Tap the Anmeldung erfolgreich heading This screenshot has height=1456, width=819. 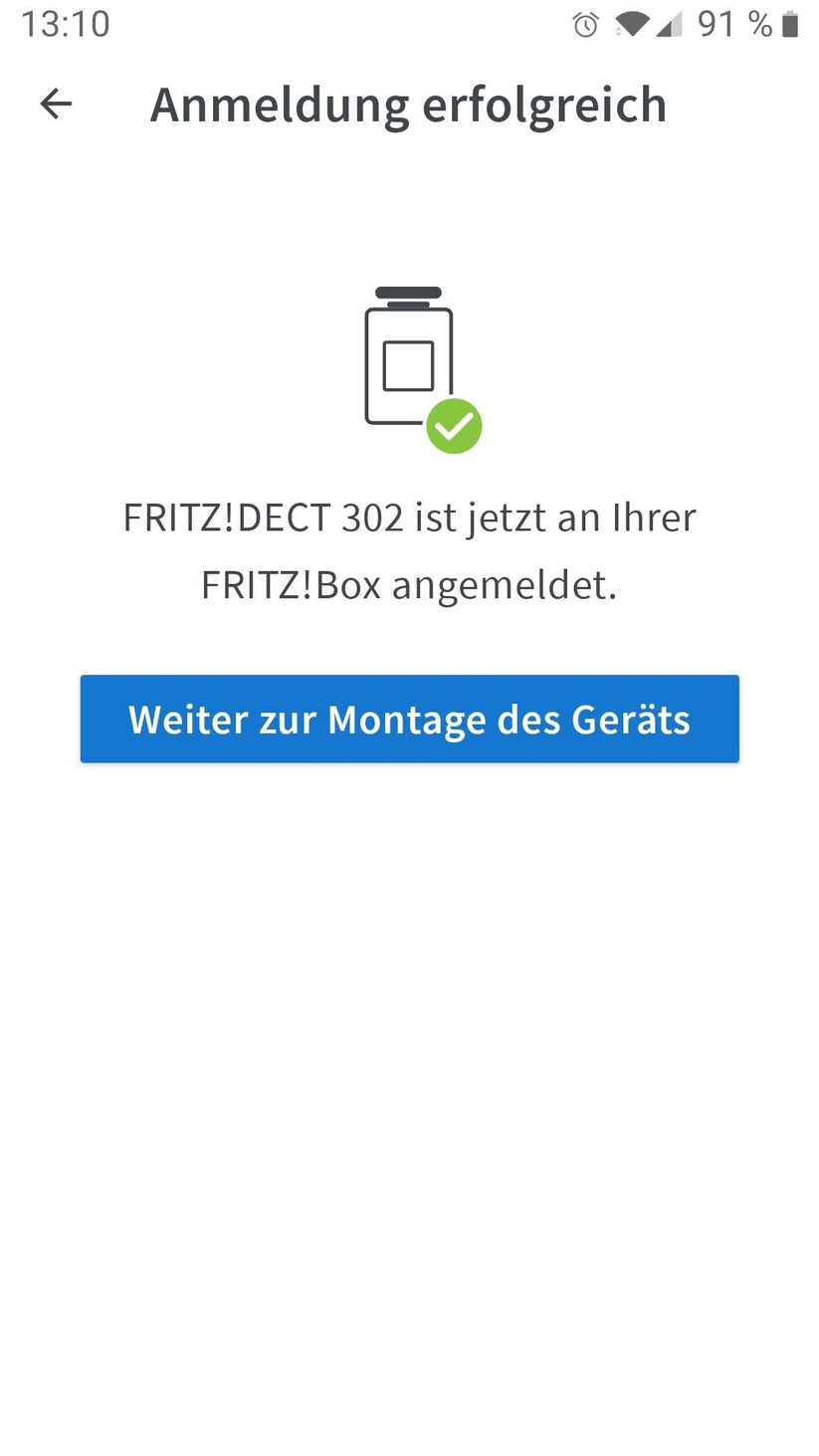[x=408, y=104]
